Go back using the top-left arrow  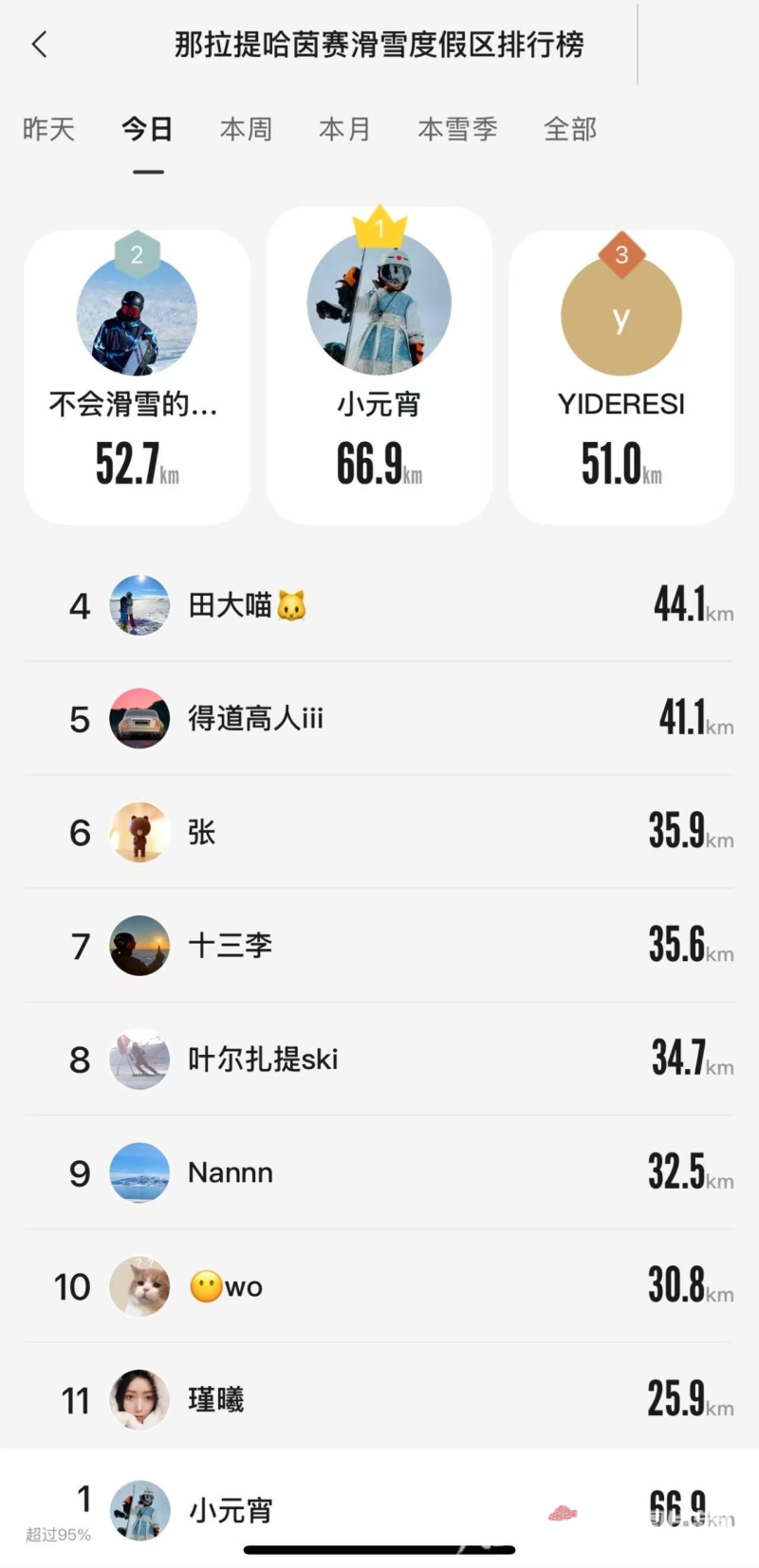coord(39,44)
